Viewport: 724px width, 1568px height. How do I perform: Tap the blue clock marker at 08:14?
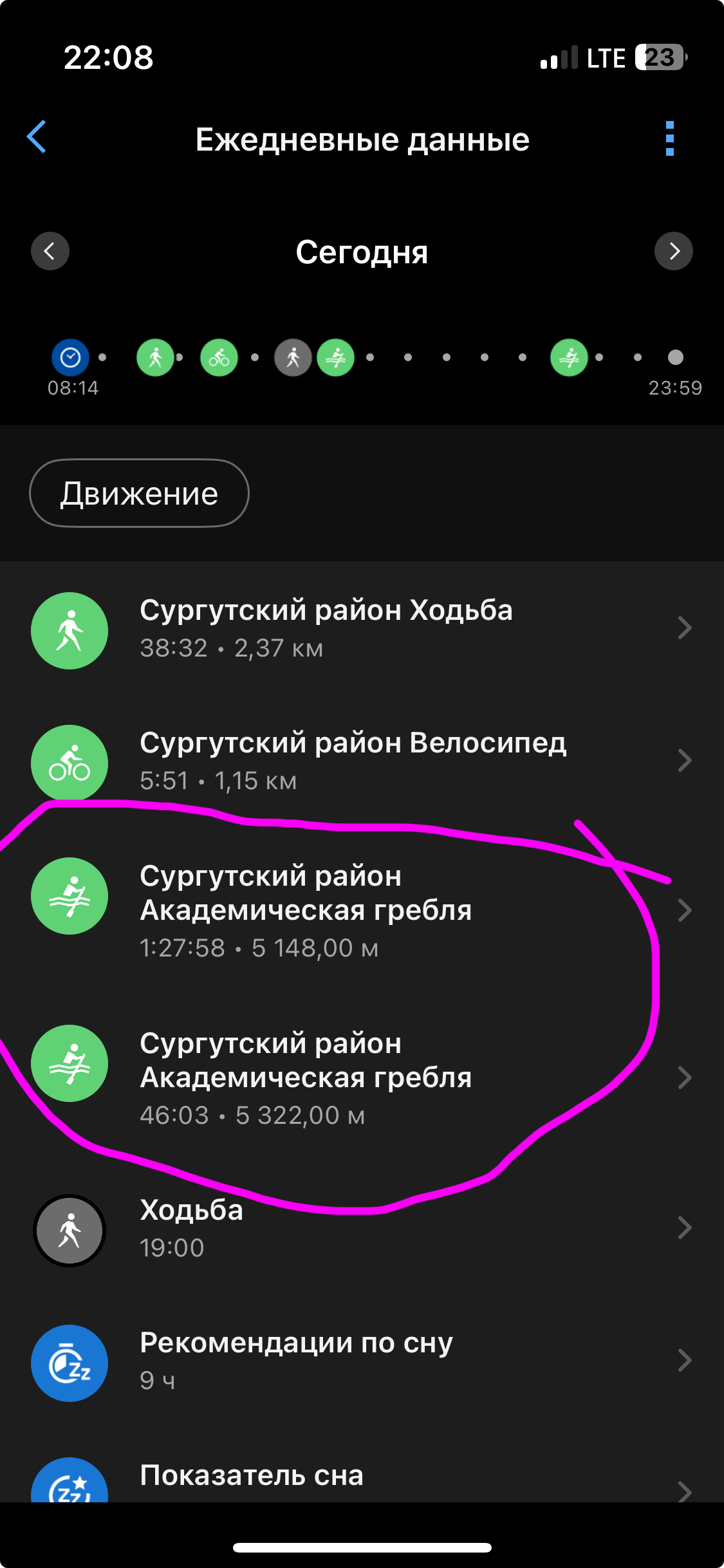70,357
